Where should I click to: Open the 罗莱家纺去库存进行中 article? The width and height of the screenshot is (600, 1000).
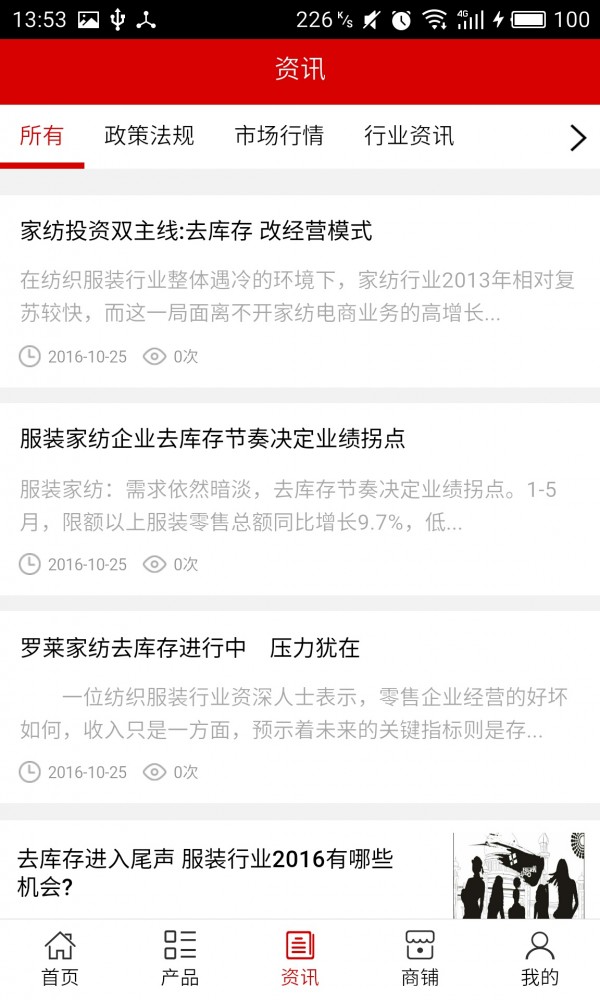click(x=190, y=648)
